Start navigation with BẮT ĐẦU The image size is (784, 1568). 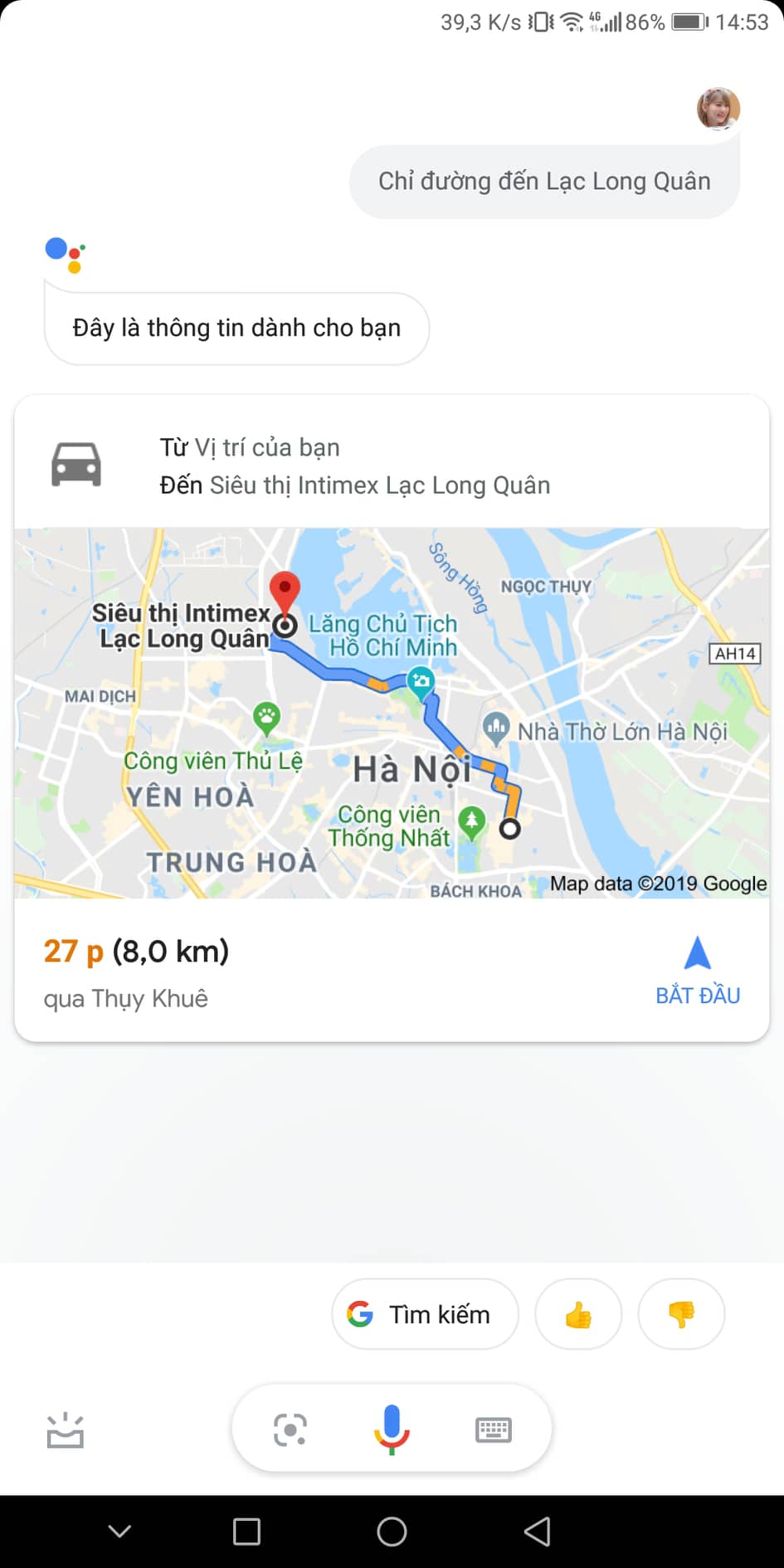coord(697,971)
